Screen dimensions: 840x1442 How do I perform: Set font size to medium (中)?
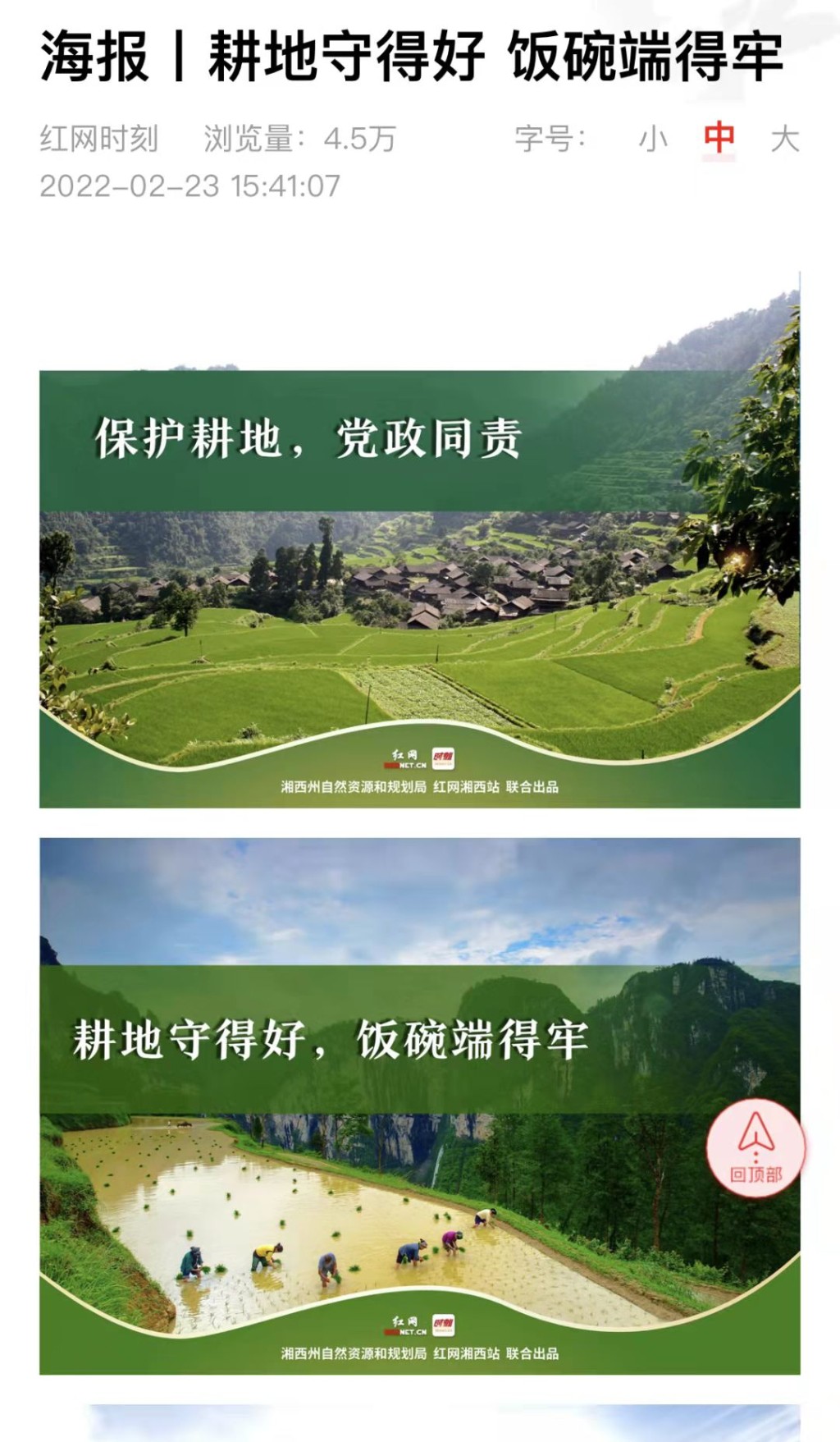pyautogui.click(x=719, y=138)
